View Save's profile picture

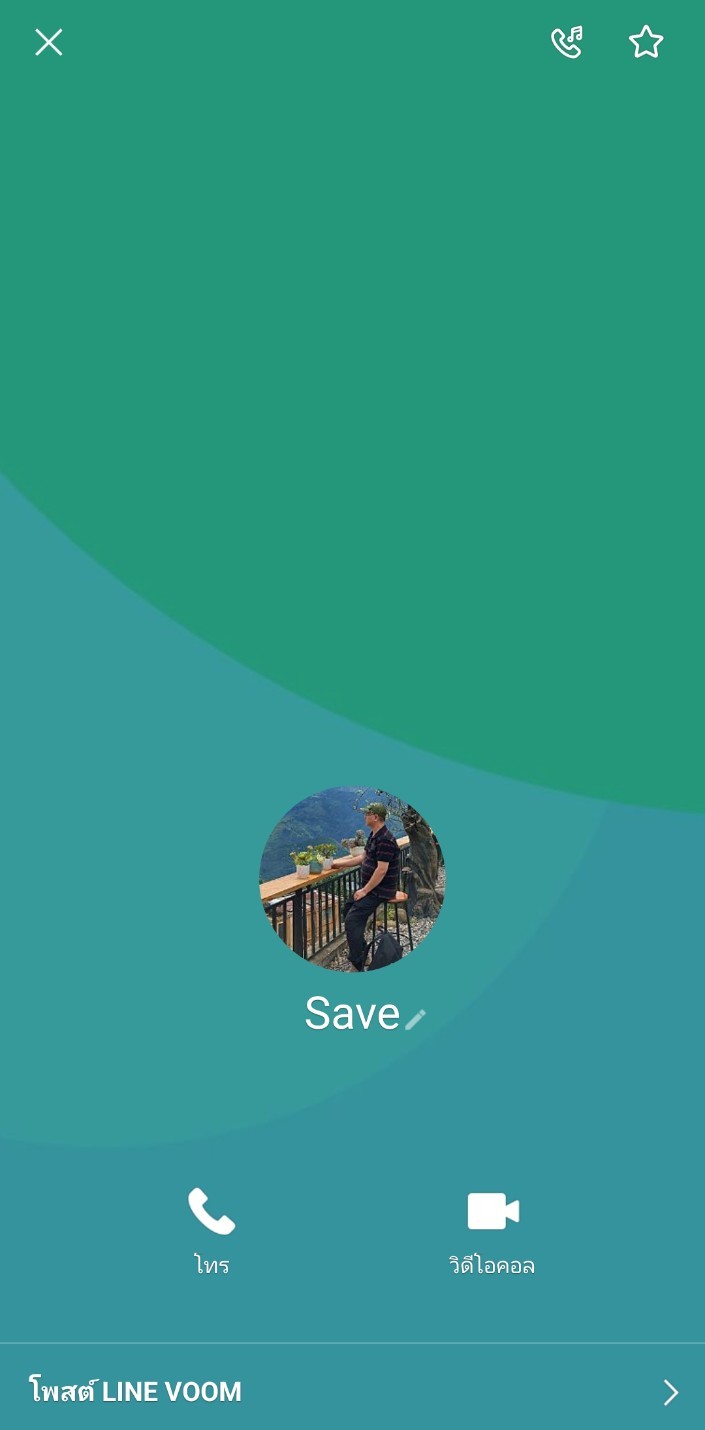click(352, 879)
